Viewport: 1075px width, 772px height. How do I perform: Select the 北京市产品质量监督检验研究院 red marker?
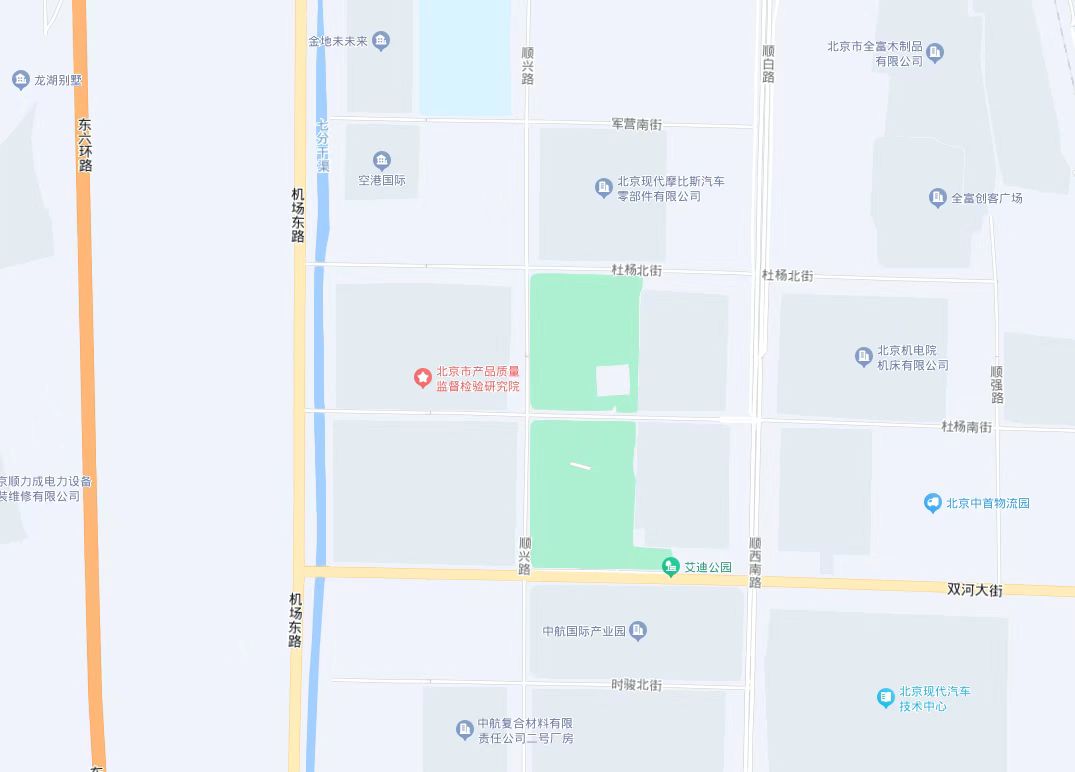pyautogui.click(x=423, y=378)
